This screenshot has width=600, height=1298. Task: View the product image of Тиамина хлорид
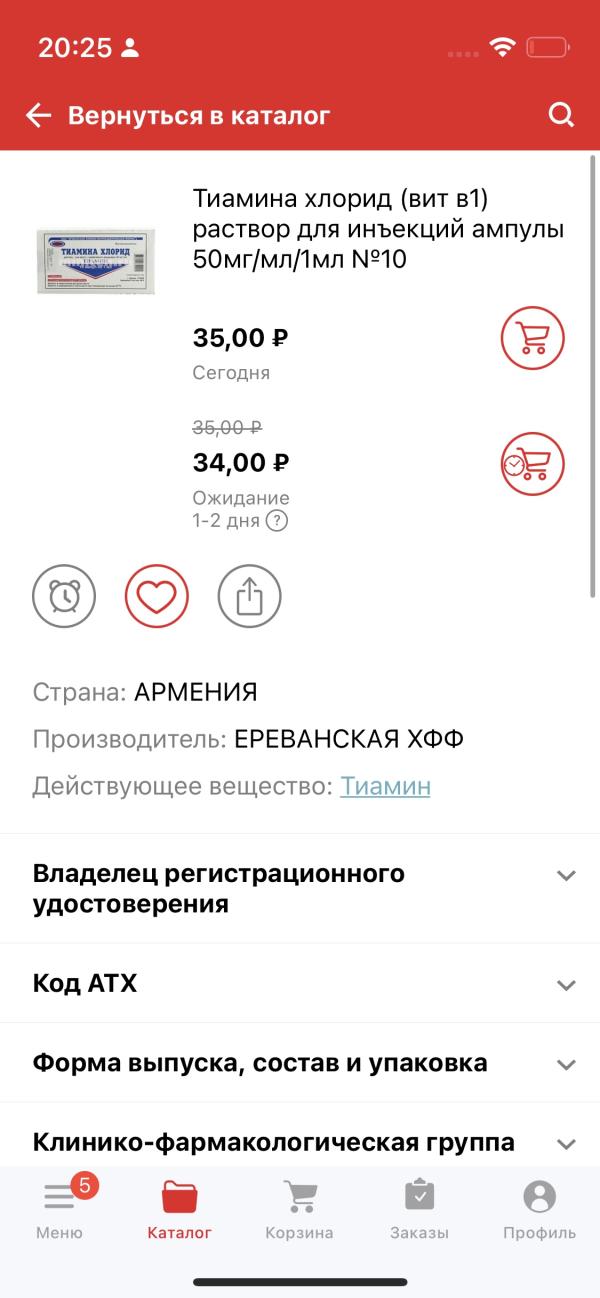(x=97, y=261)
